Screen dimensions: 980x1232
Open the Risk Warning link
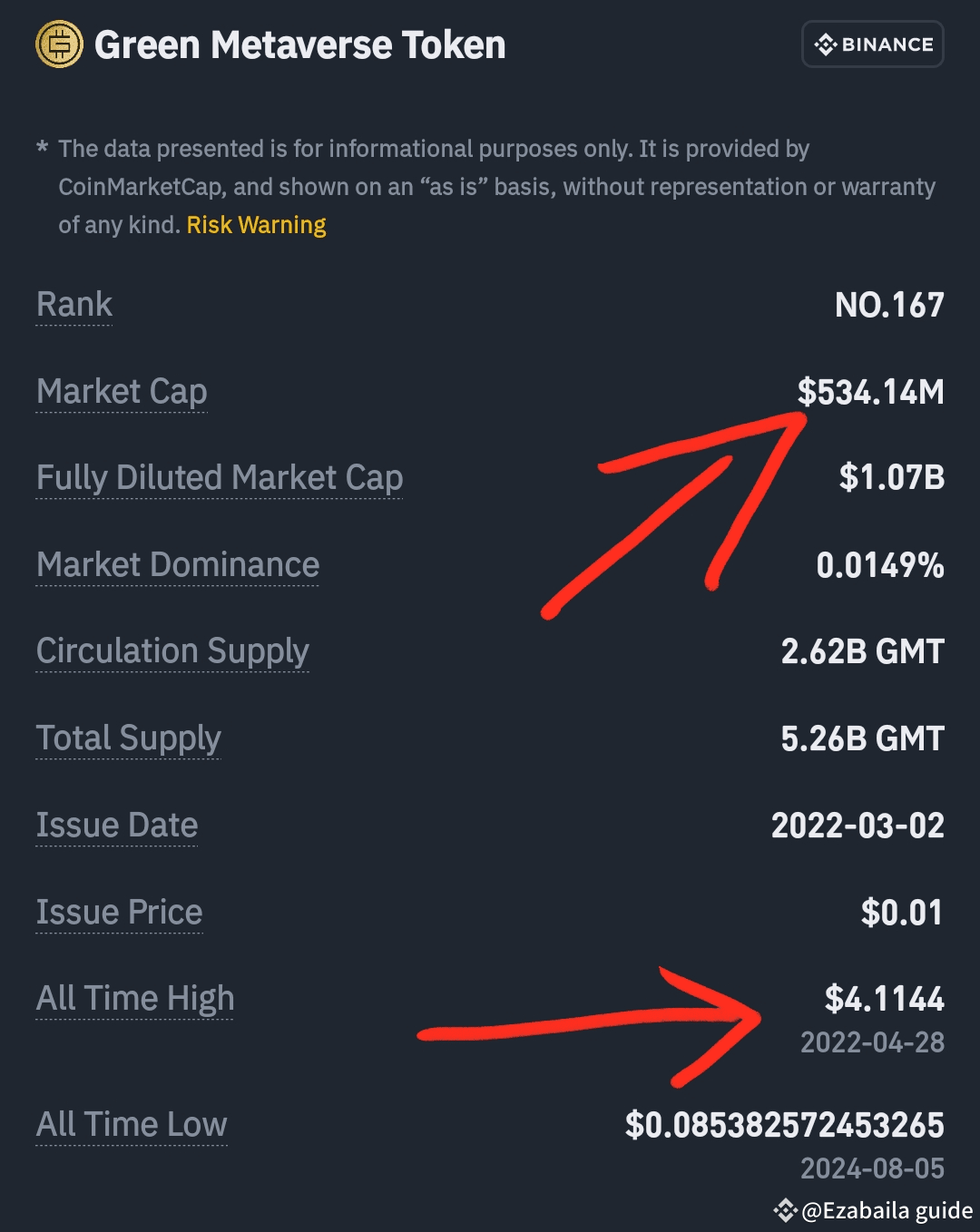(x=256, y=224)
